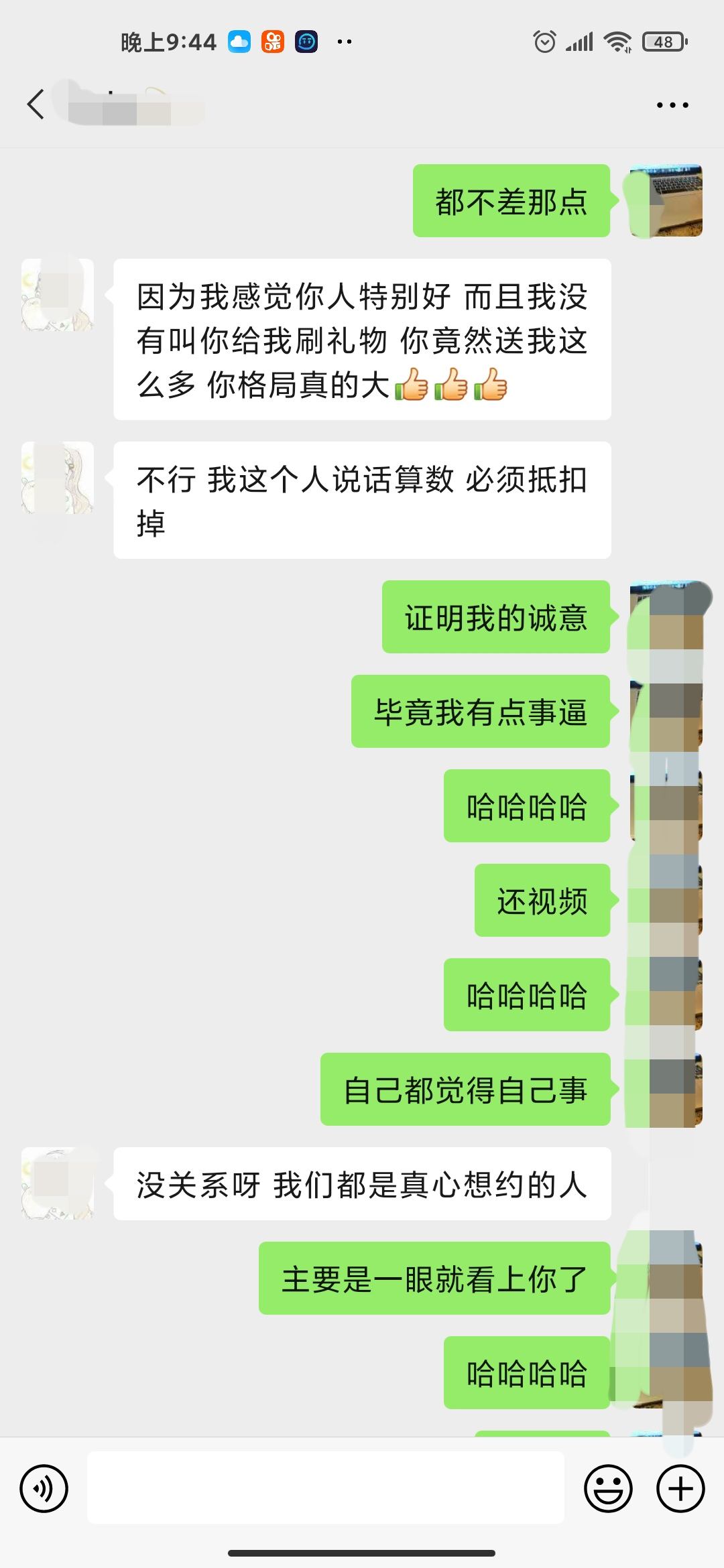
Task: Tap the Wi-Fi indicator in the status bar
Action: (x=617, y=42)
